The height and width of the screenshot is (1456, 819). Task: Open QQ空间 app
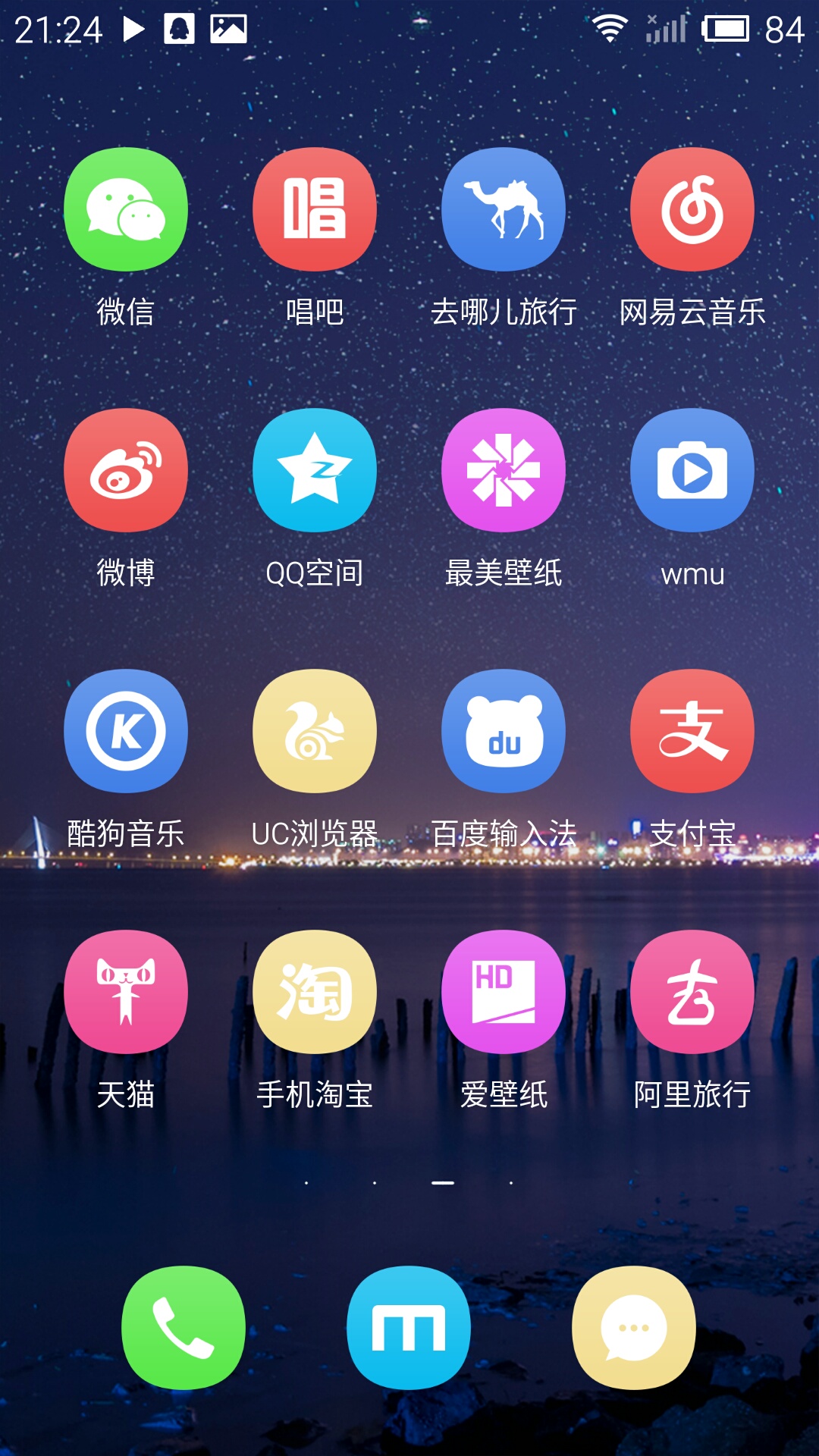coord(315,470)
